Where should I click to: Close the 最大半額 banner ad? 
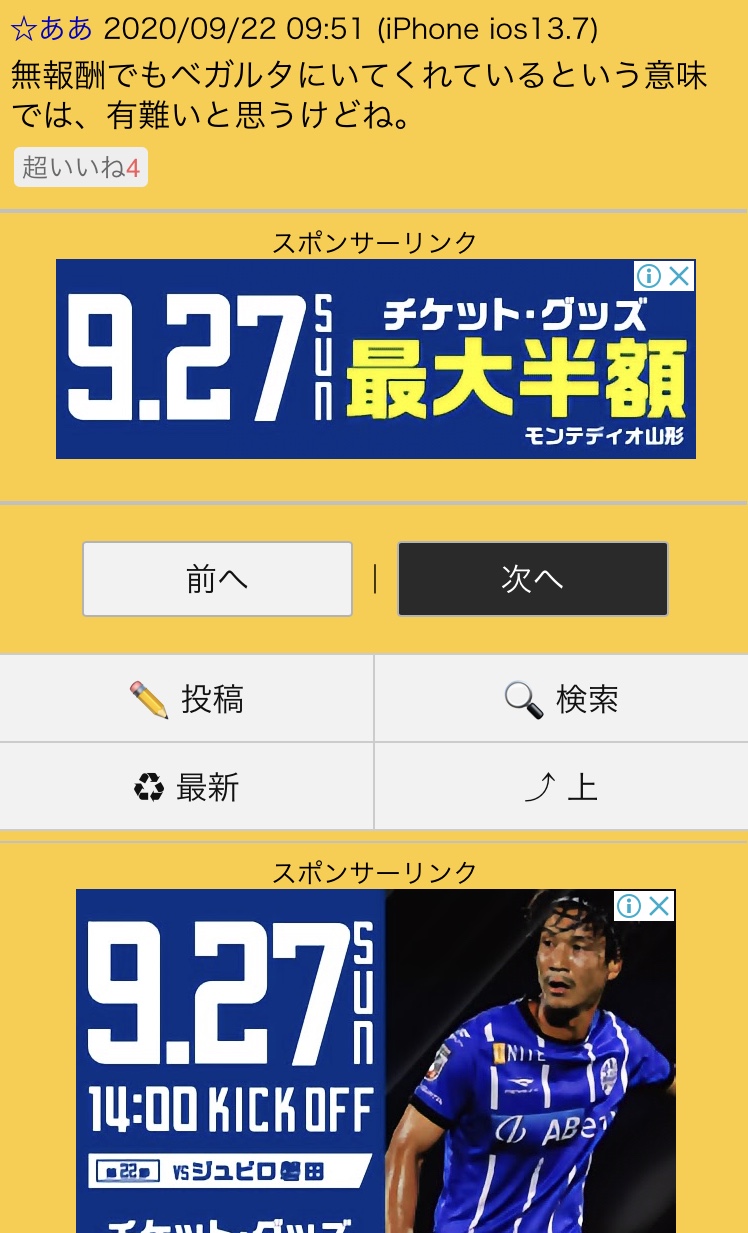pos(680,276)
